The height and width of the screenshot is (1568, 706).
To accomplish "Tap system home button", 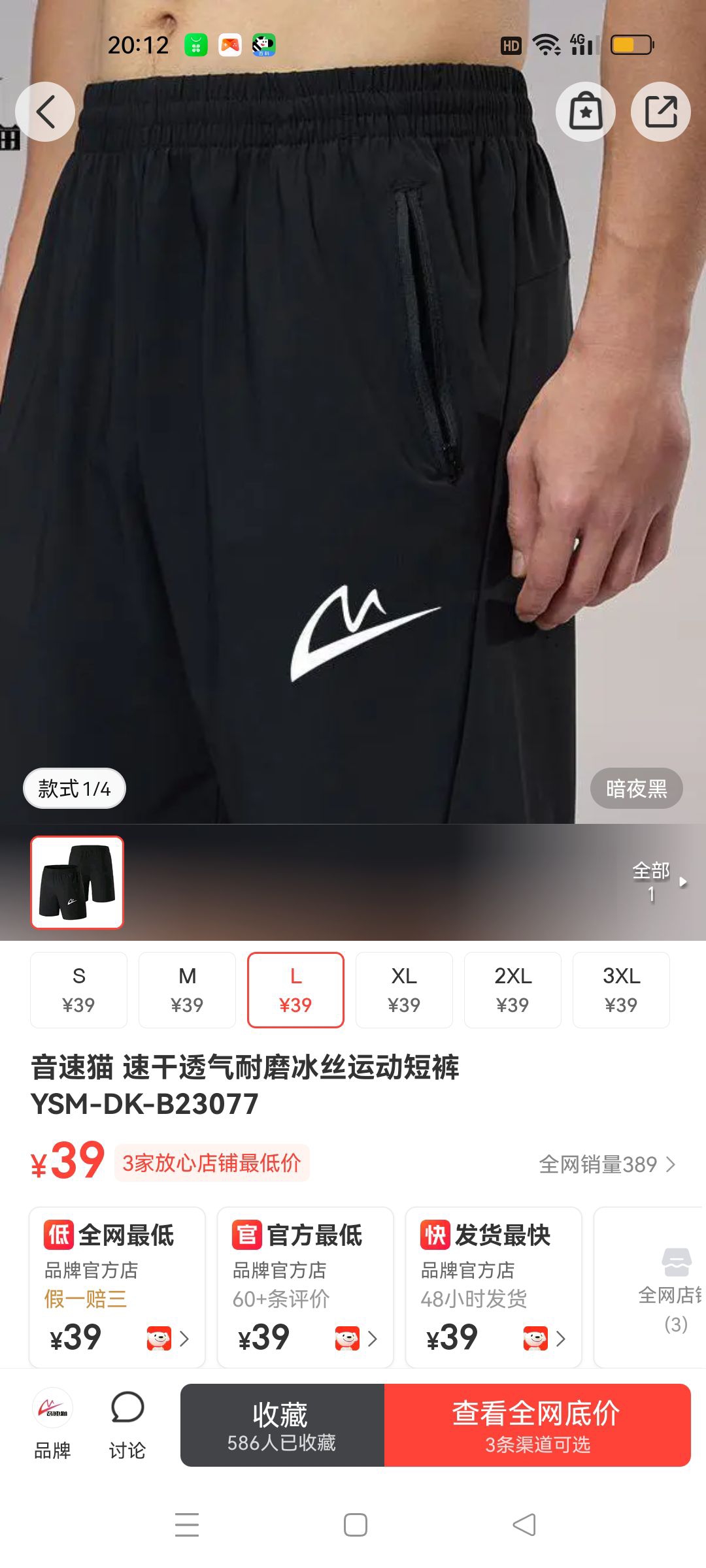I will pos(355,1525).
